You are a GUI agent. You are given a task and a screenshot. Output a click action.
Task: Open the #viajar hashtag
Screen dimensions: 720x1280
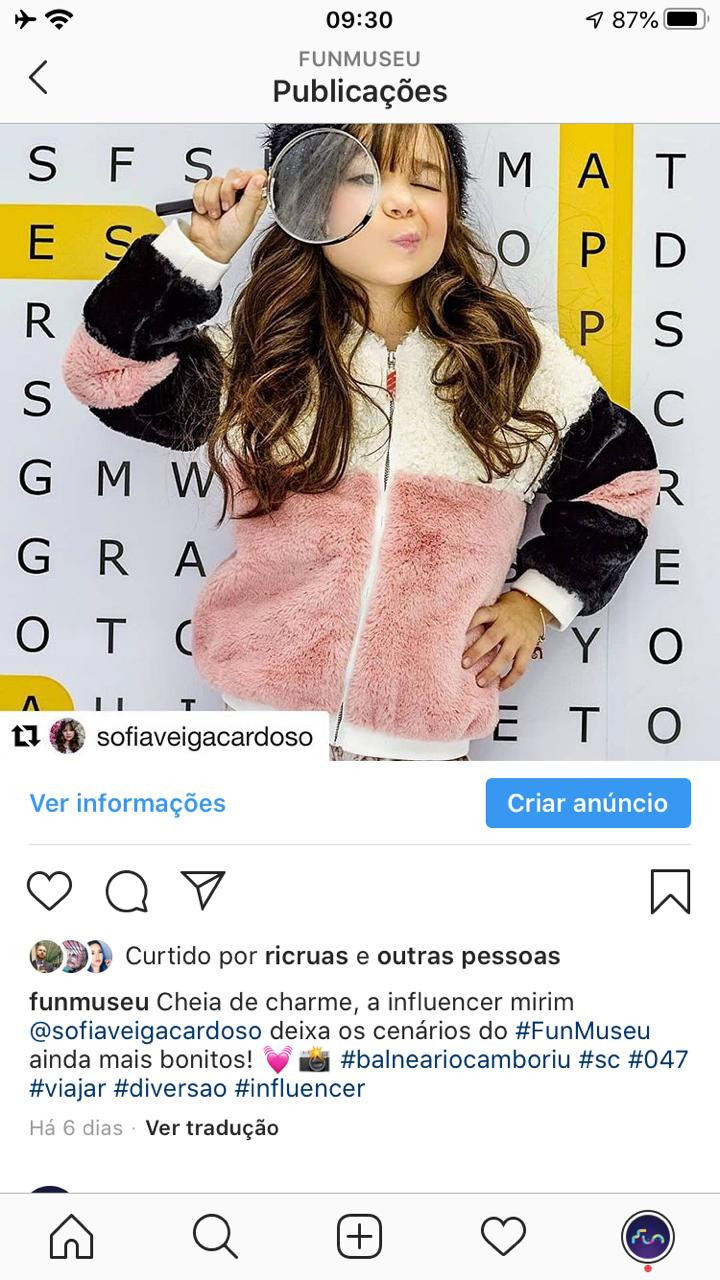click(x=67, y=1087)
